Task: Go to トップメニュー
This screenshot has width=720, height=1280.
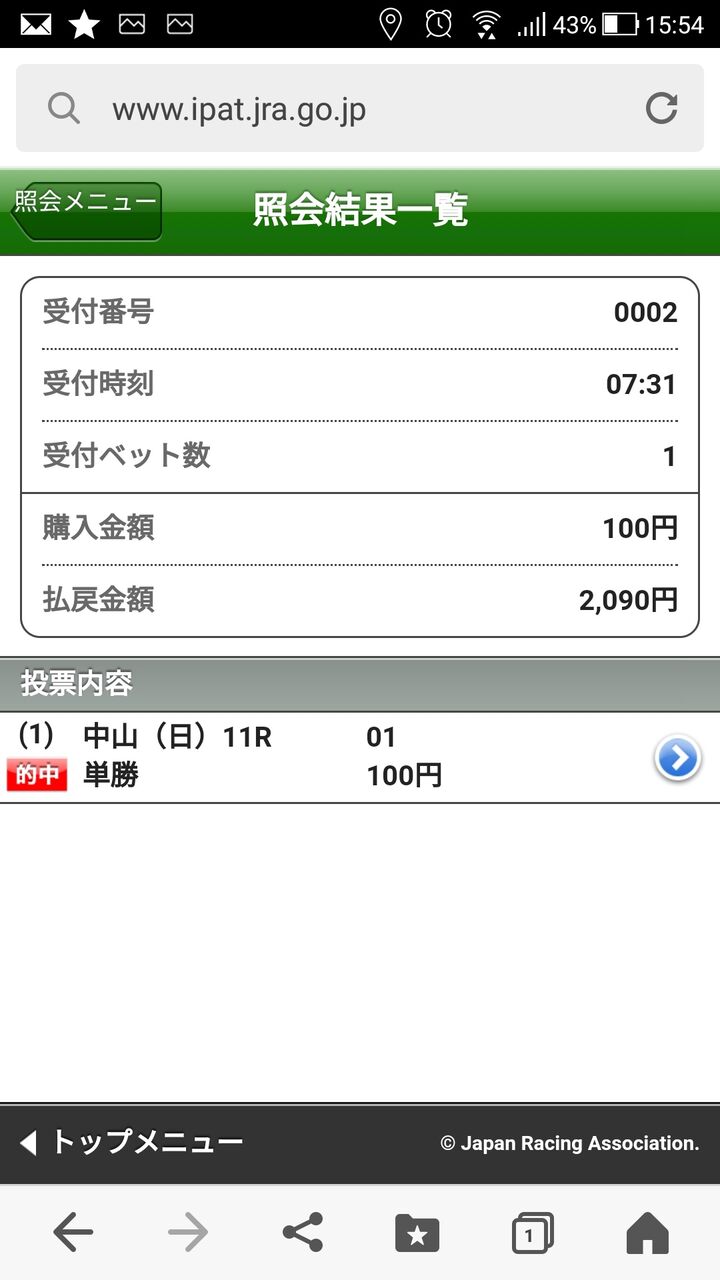Action: (131, 1142)
